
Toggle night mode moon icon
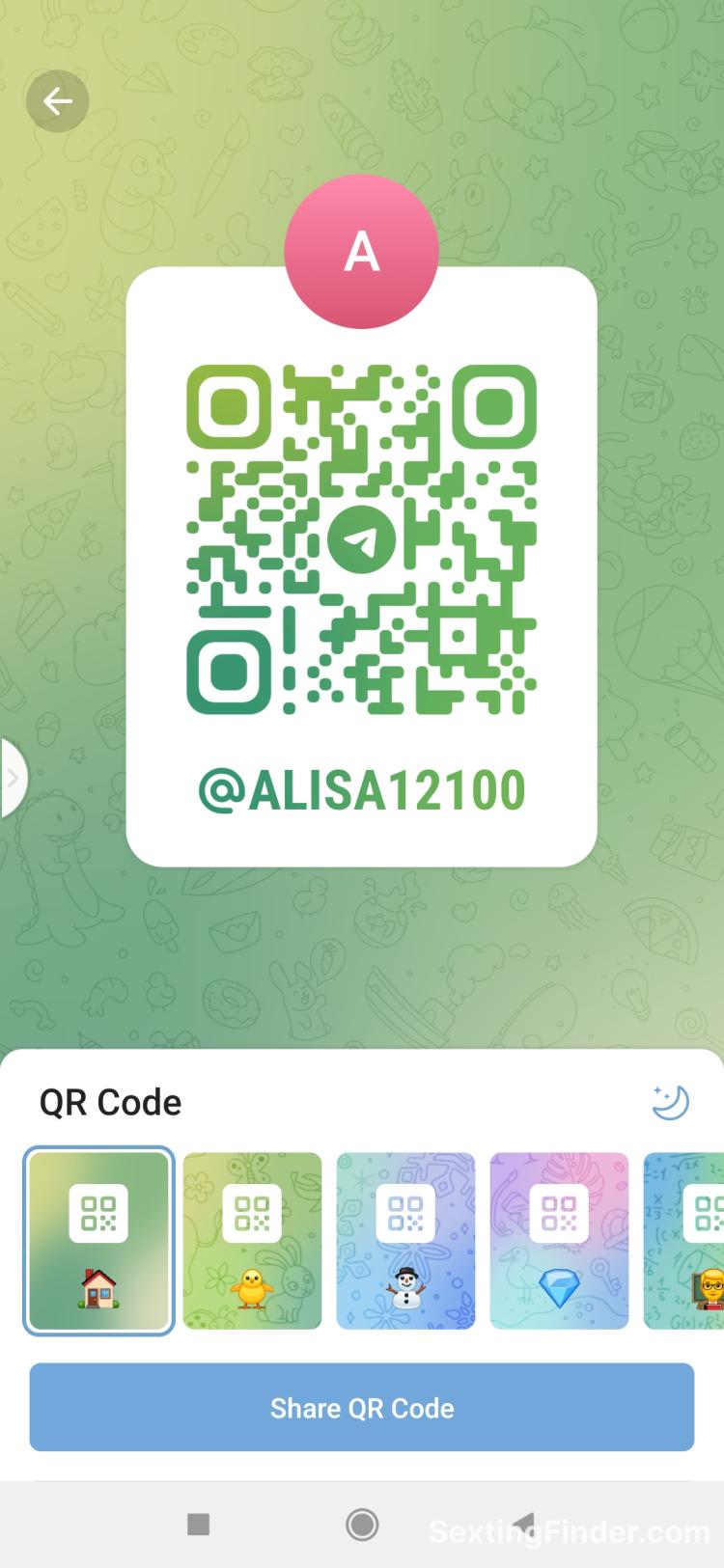[x=670, y=1101]
